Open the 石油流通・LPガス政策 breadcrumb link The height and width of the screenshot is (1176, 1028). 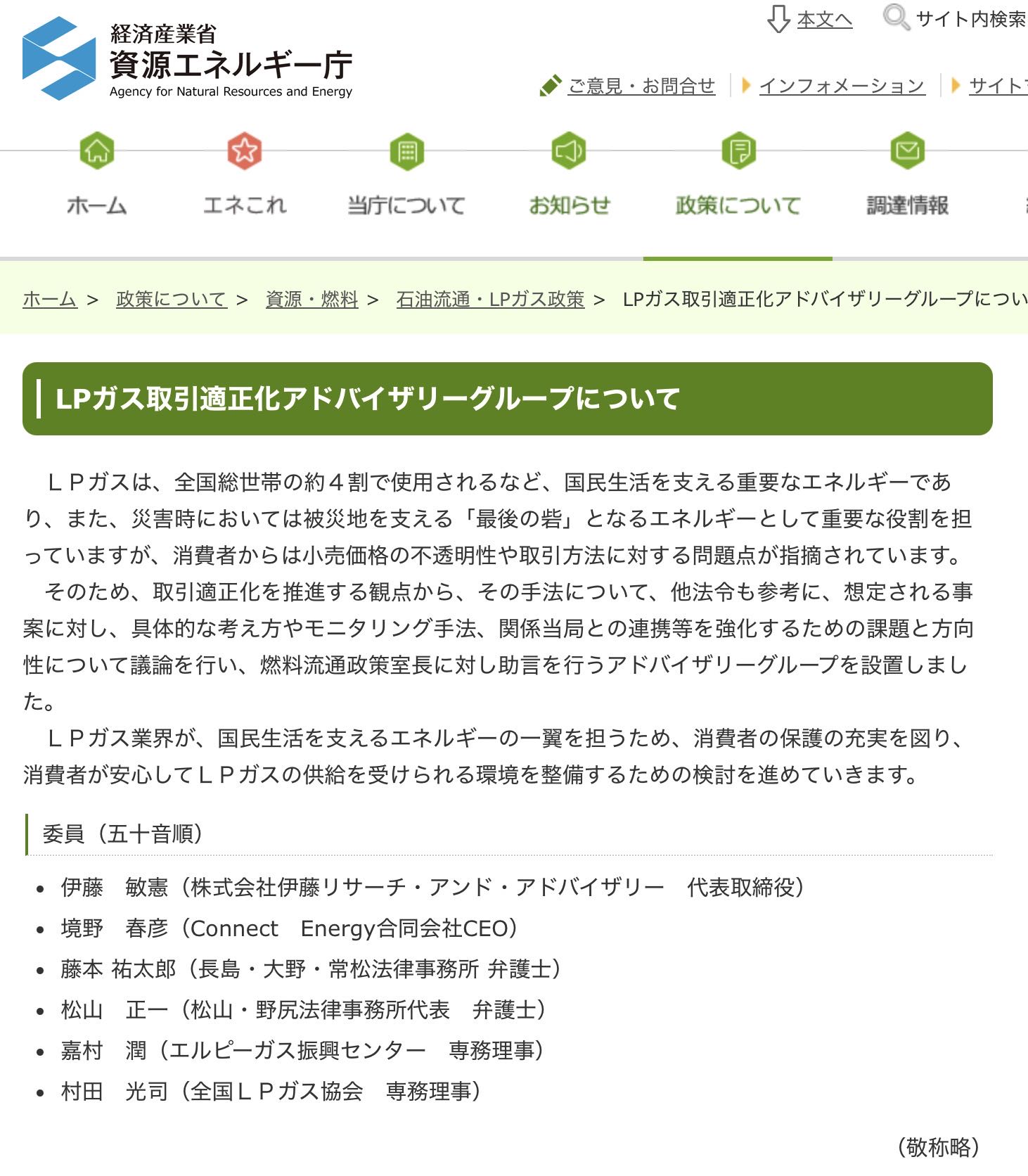tap(490, 299)
